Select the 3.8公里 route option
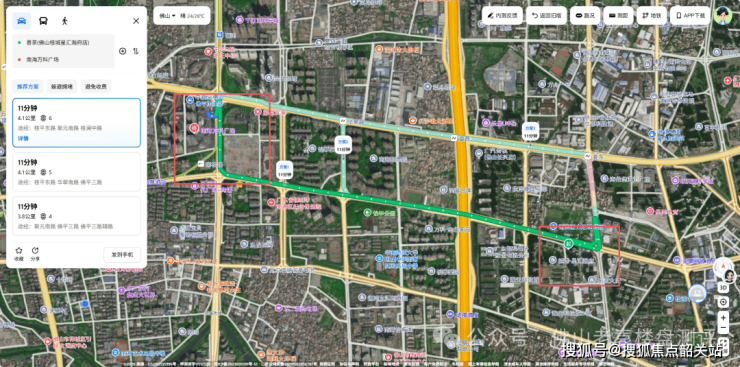740x367 pixels. [76, 216]
